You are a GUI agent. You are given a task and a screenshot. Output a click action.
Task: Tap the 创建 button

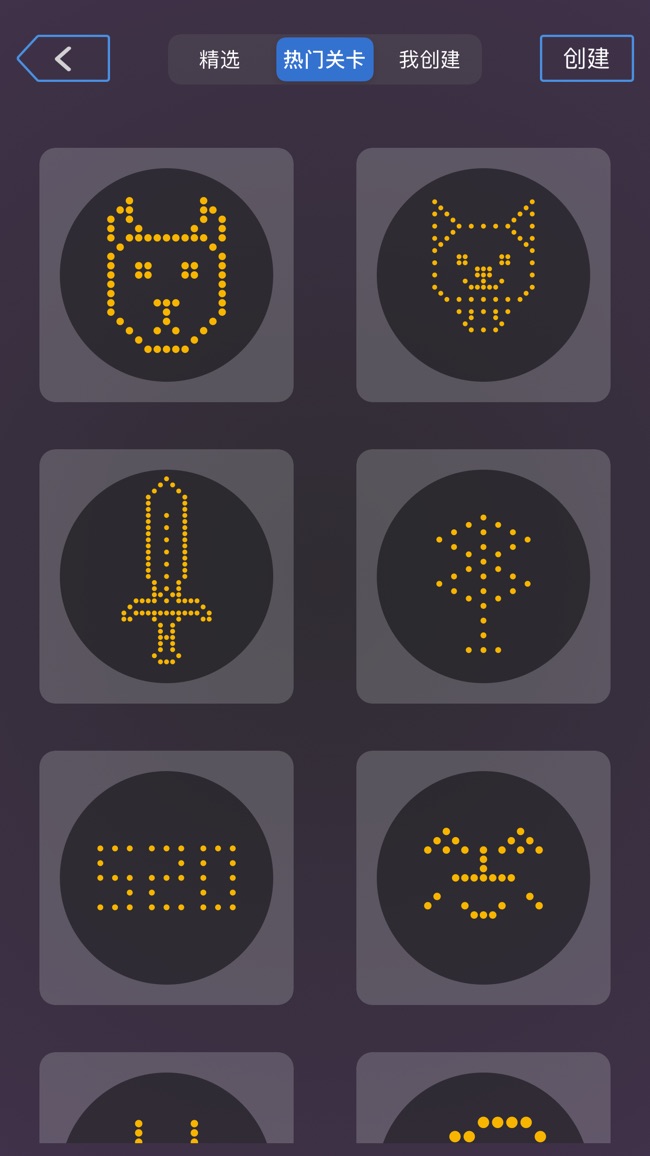coord(586,59)
